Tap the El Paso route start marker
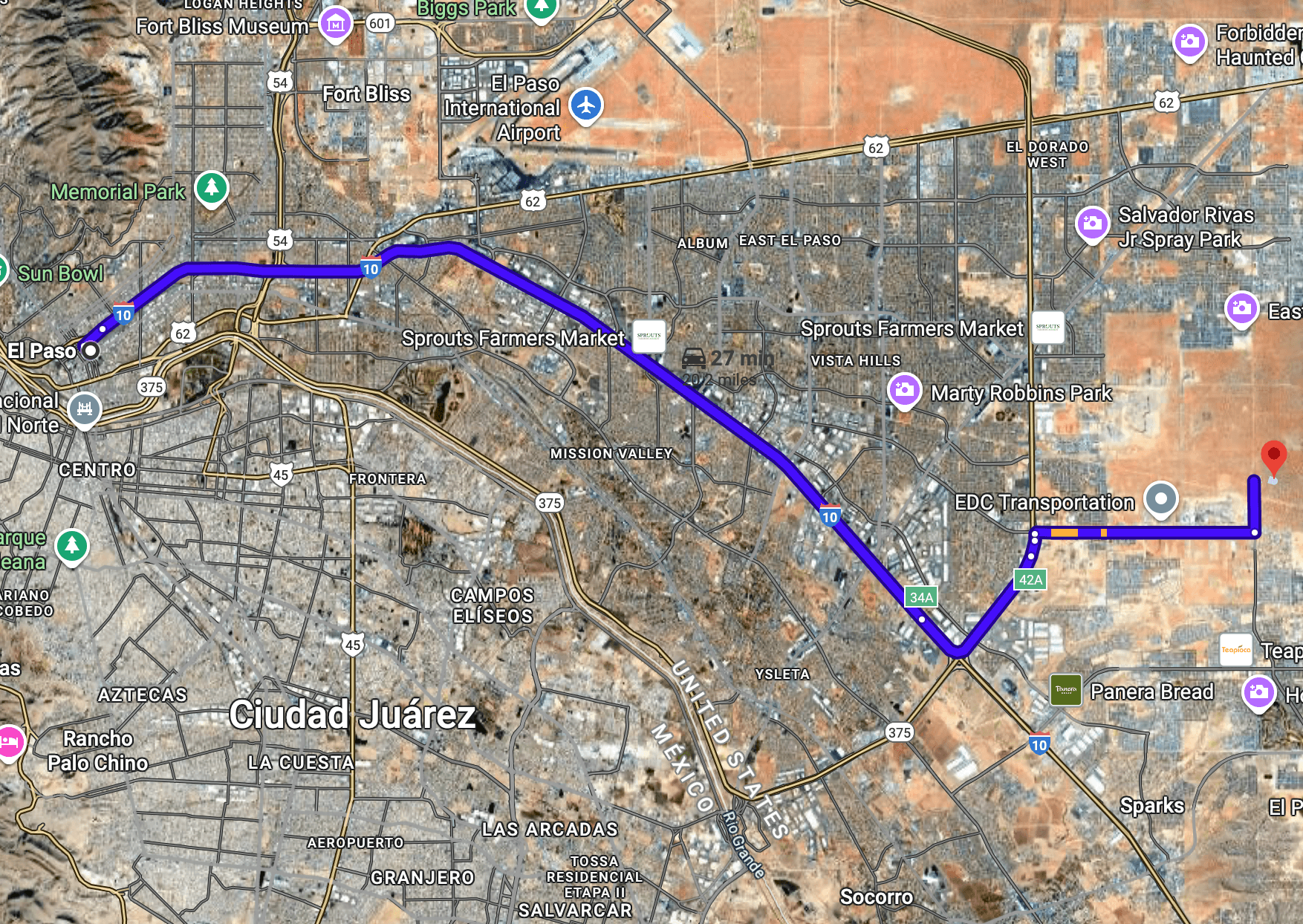Viewport: 1303px width, 924px height. pos(91,350)
